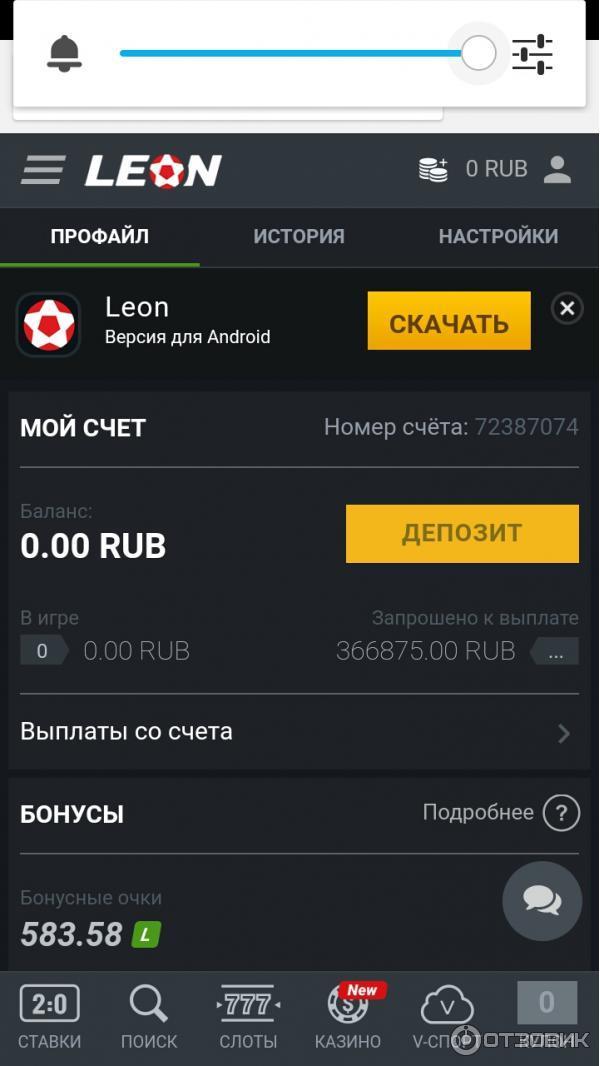Image resolution: width=600 pixels, height=1066 pixels.
Task: Select the Профайл tab
Action: coord(99,237)
